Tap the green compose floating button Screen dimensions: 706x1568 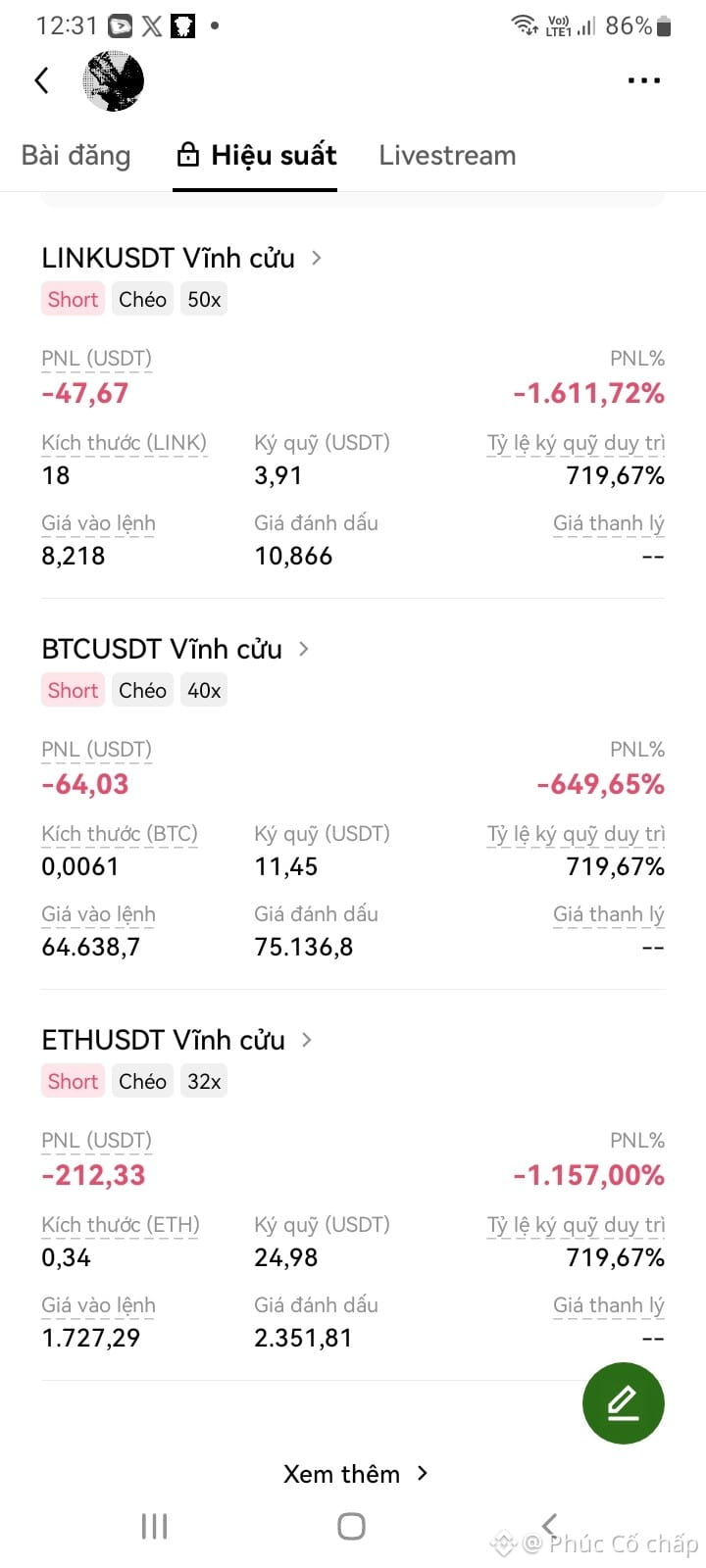coord(623,1403)
